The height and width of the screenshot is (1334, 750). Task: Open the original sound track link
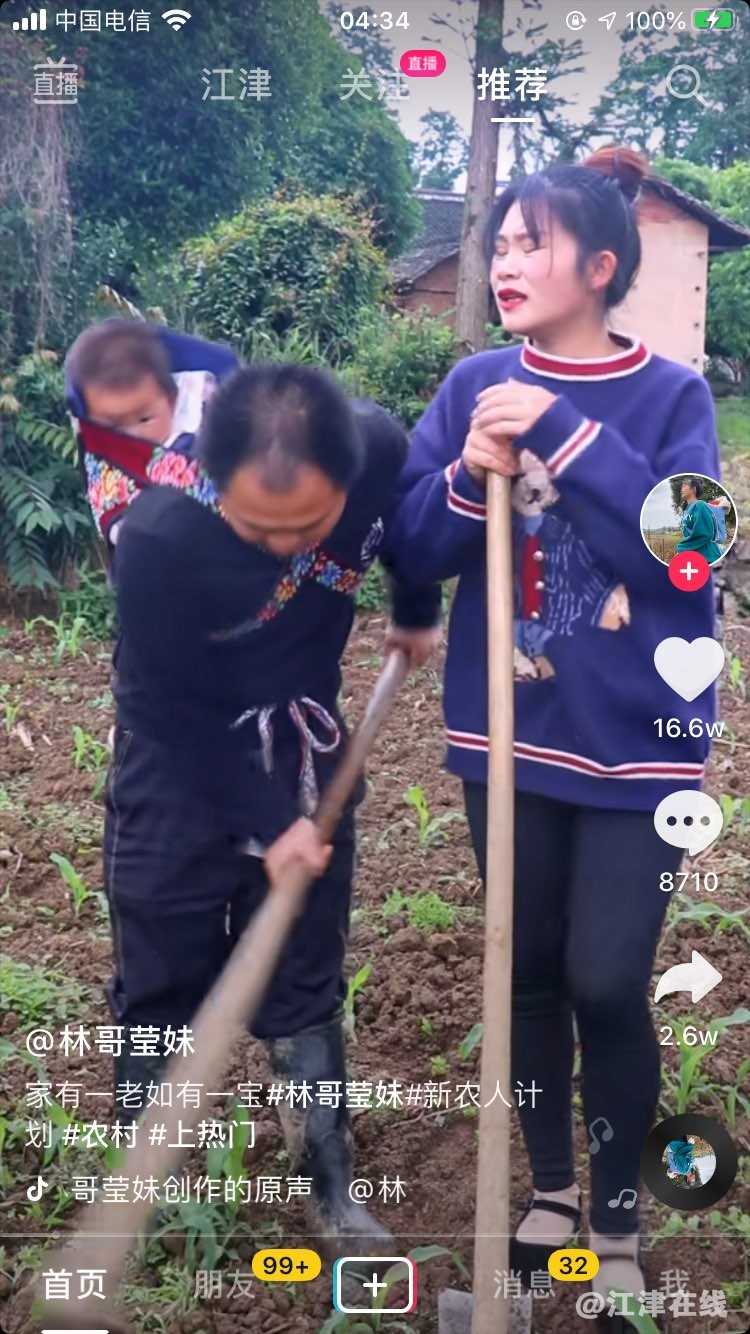[x=190, y=1189]
